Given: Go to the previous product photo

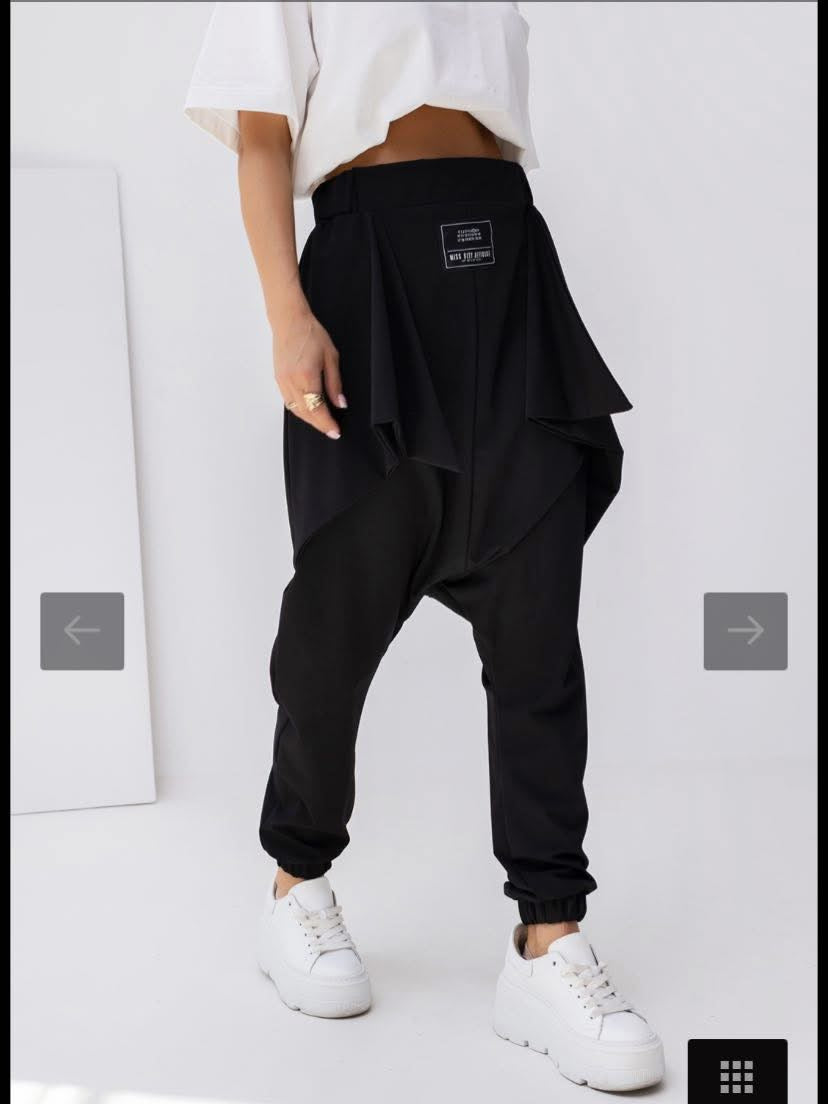Looking at the screenshot, I should point(82,631).
